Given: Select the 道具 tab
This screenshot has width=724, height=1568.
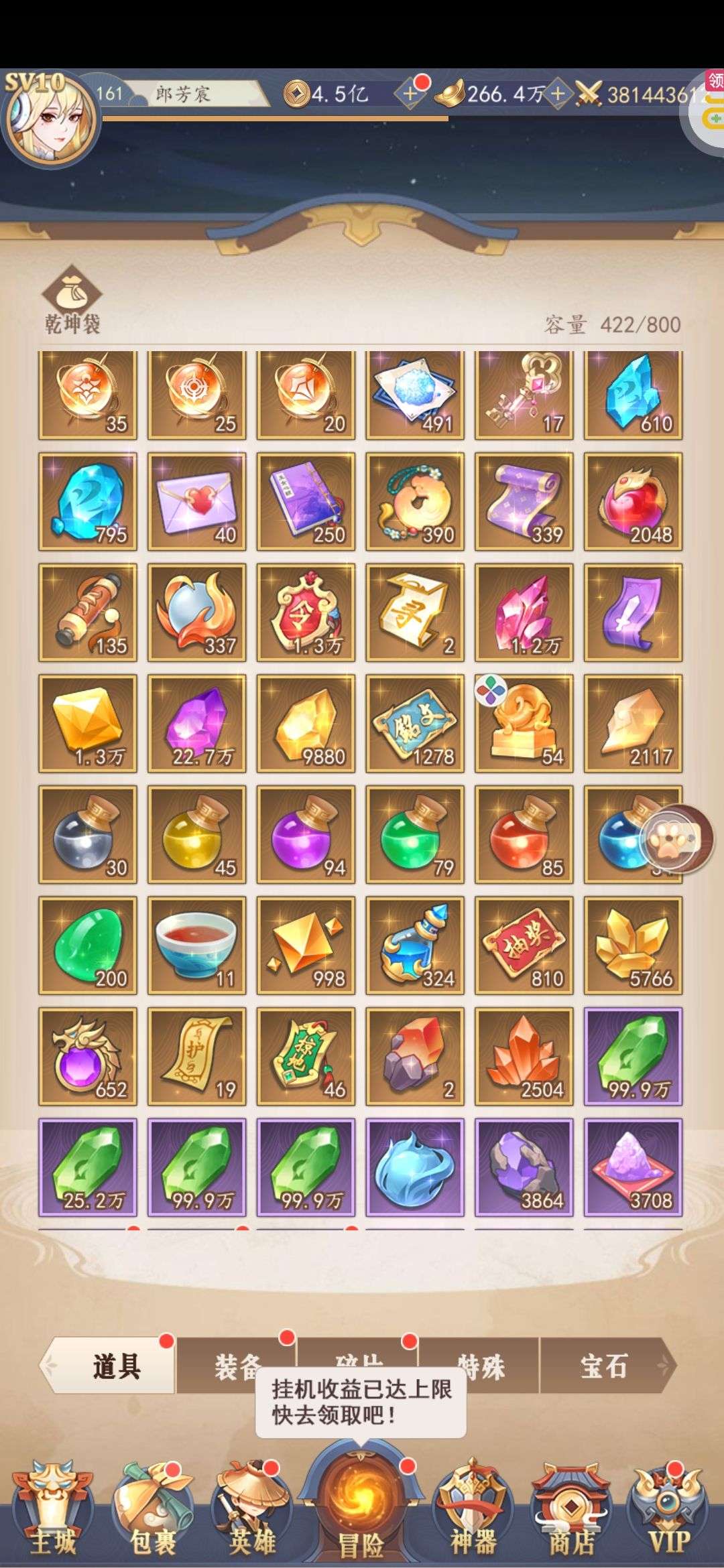Looking at the screenshot, I should pyautogui.click(x=116, y=1366).
